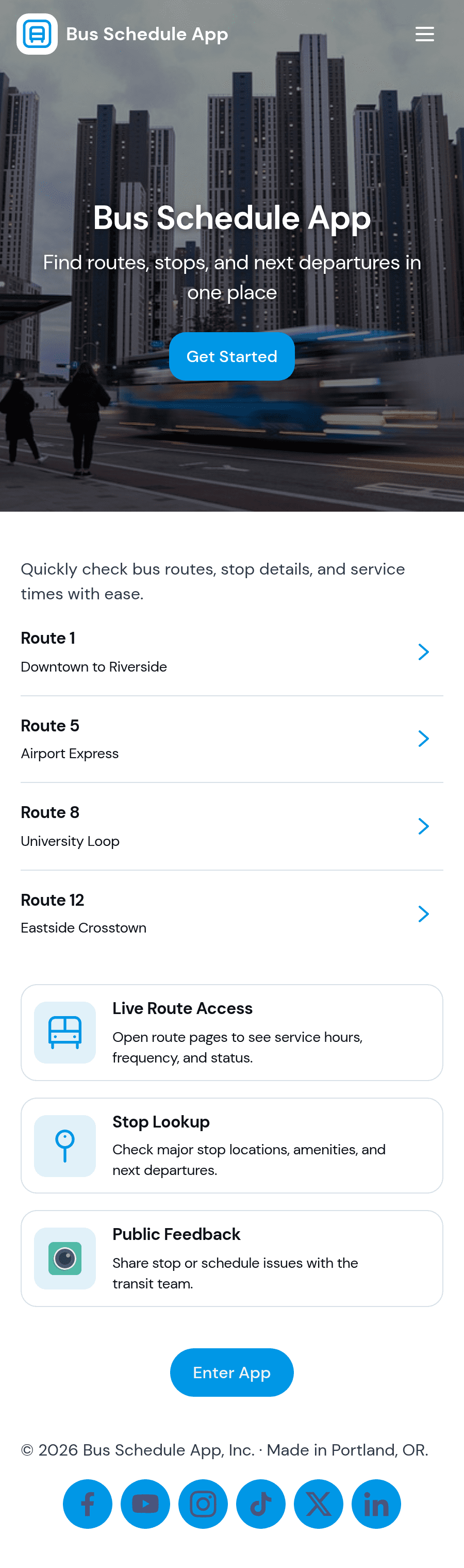Tap the Bus Schedule App header title
Viewport: 464px width, 1568px height.
coord(147,34)
